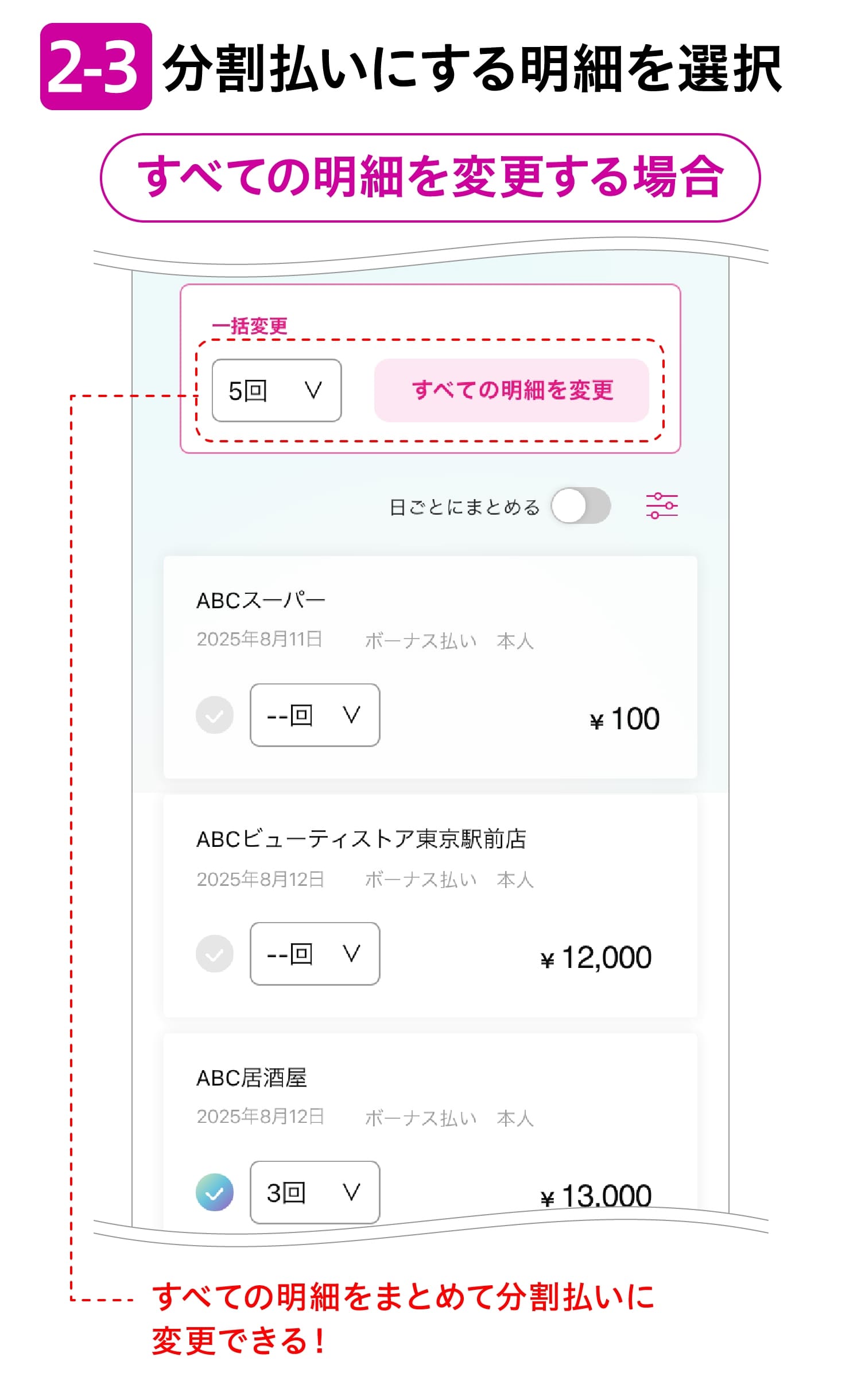
Task: Open the --回 dropdown for ABCビューティストア
Action: [x=315, y=954]
